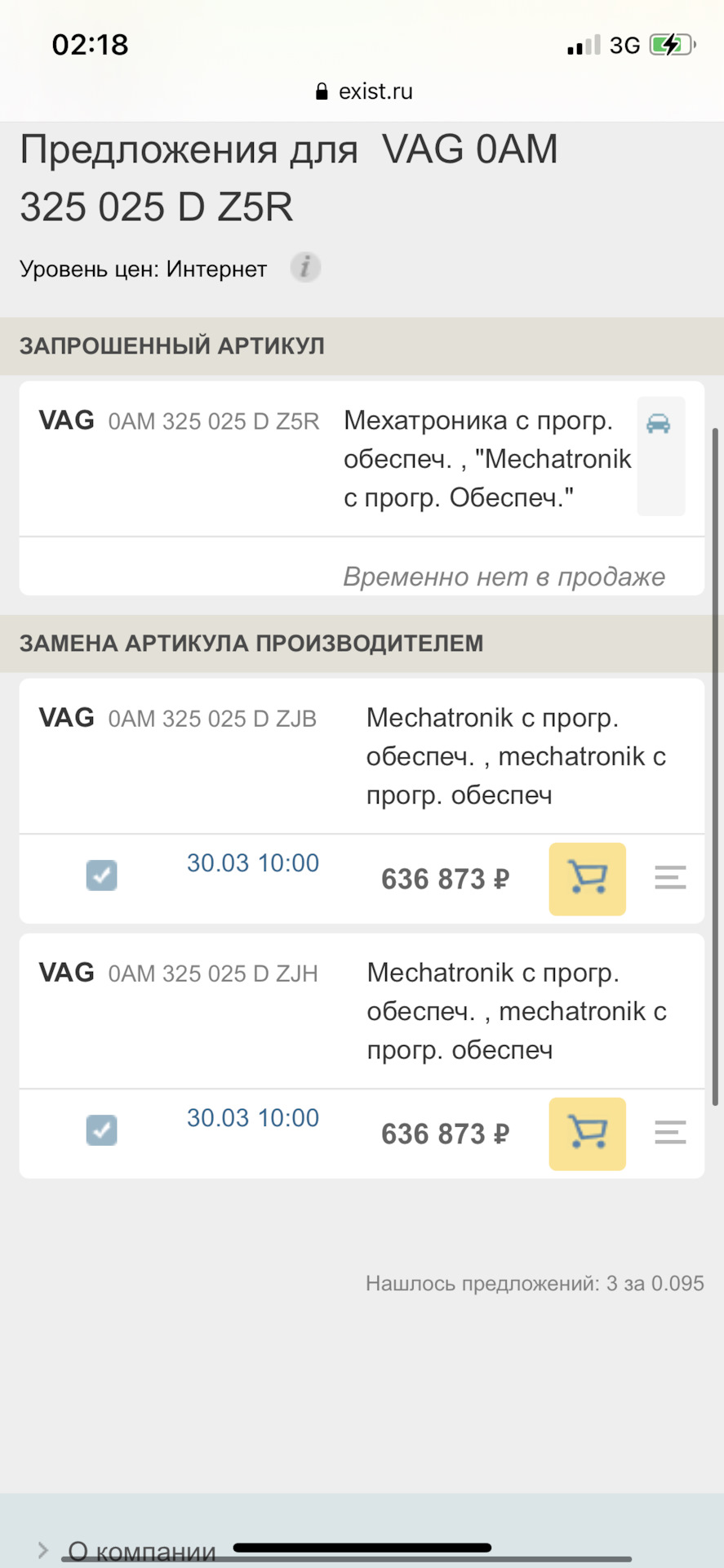
Task: Open the price level info icon
Action: coord(306,268)
